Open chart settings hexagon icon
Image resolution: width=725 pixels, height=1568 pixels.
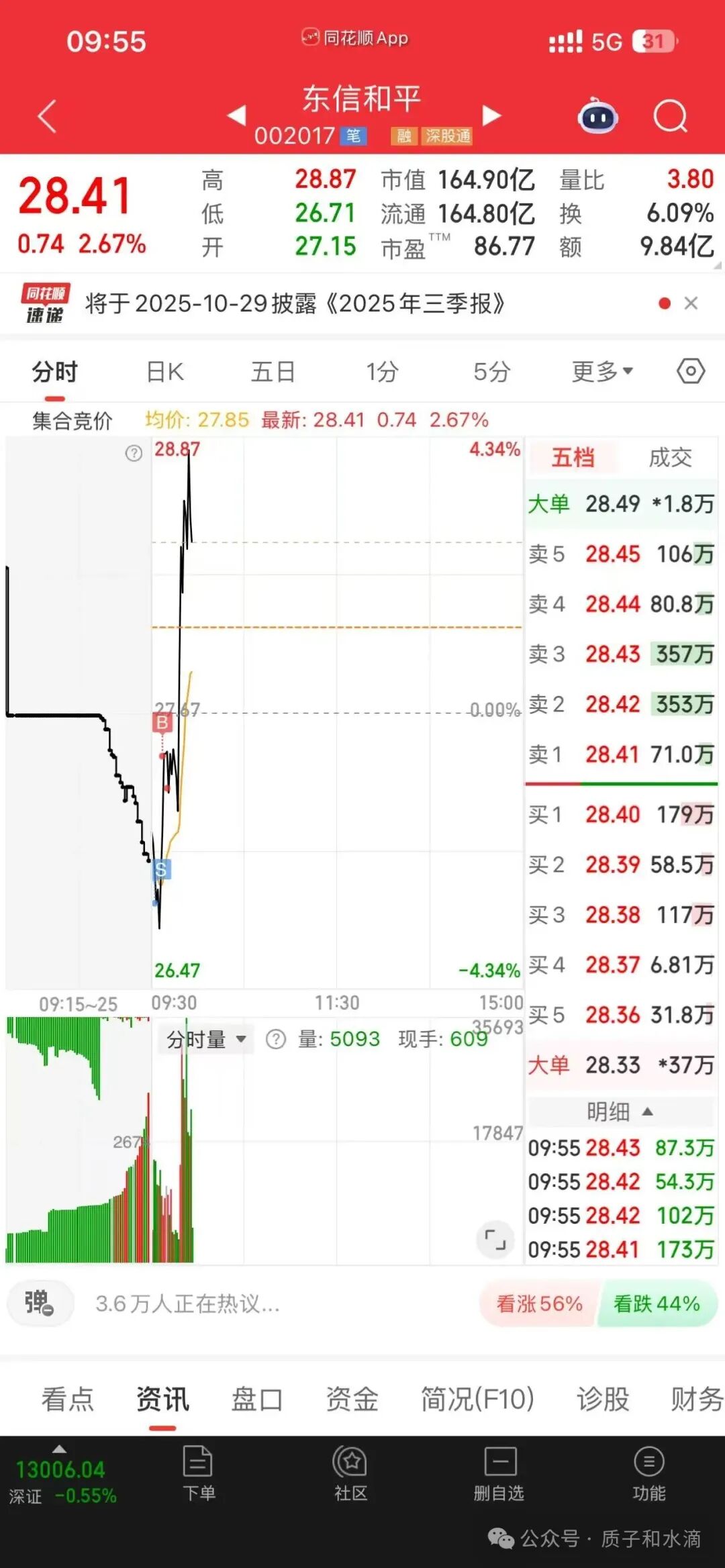691,371
